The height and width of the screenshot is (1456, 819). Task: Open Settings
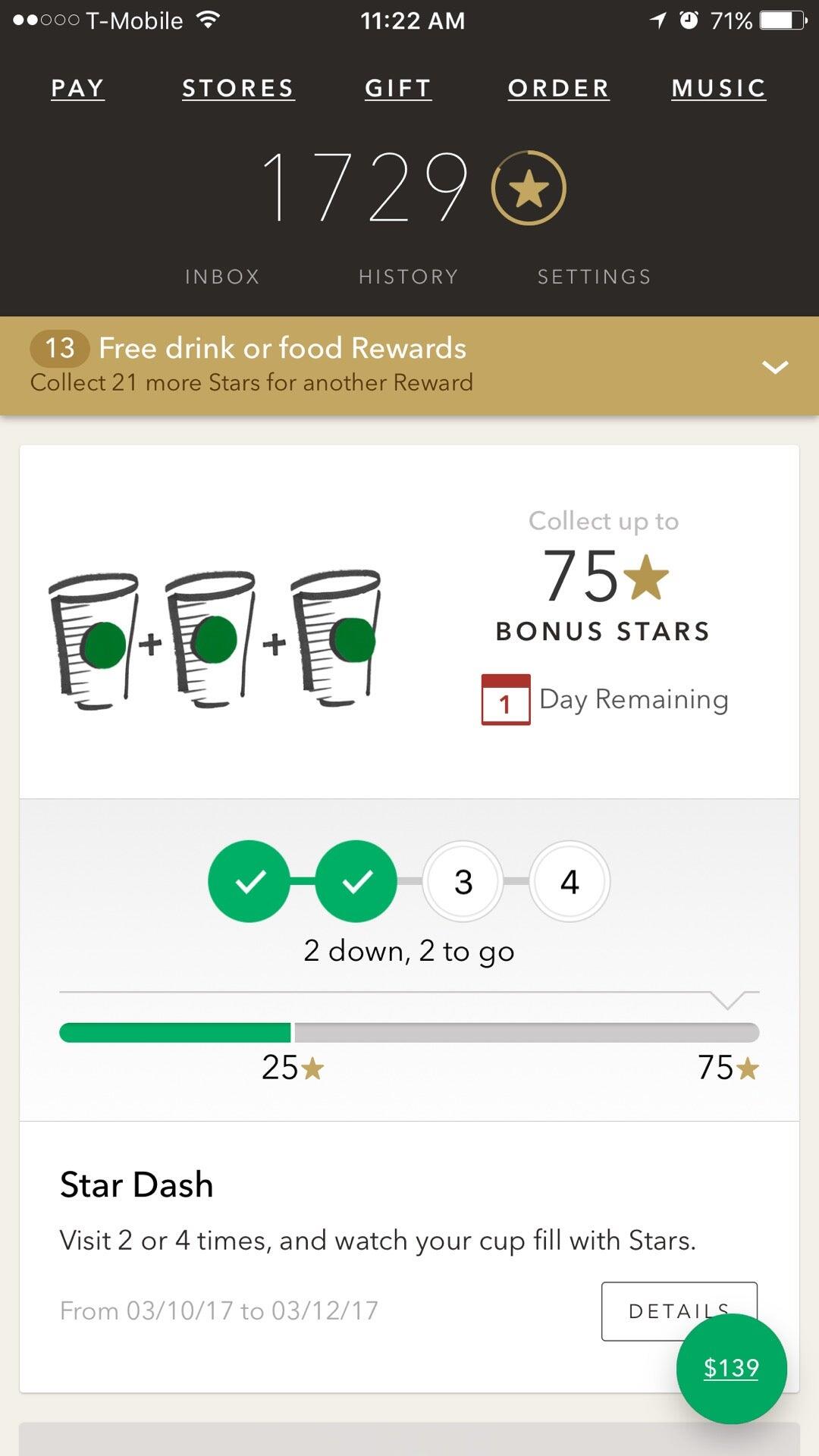tap(595, 277)
